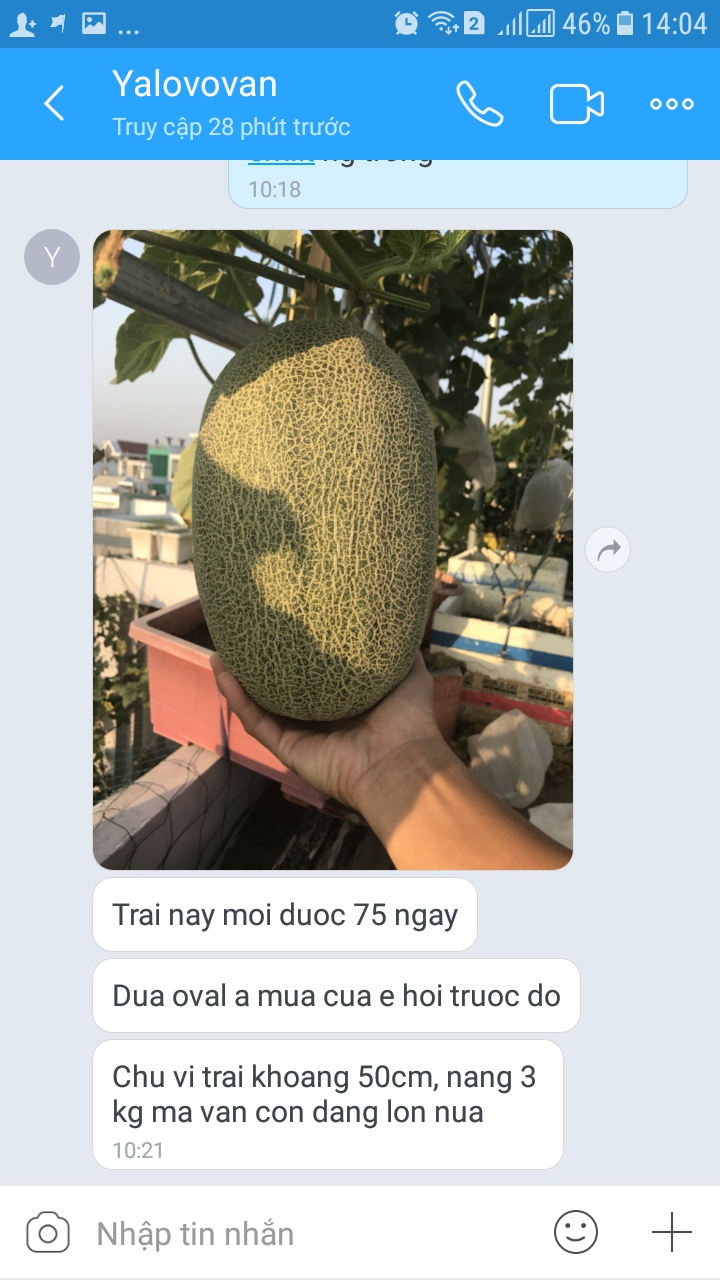
Task: Go back from Yalovovan chat
Action: (x=54, y=103)
